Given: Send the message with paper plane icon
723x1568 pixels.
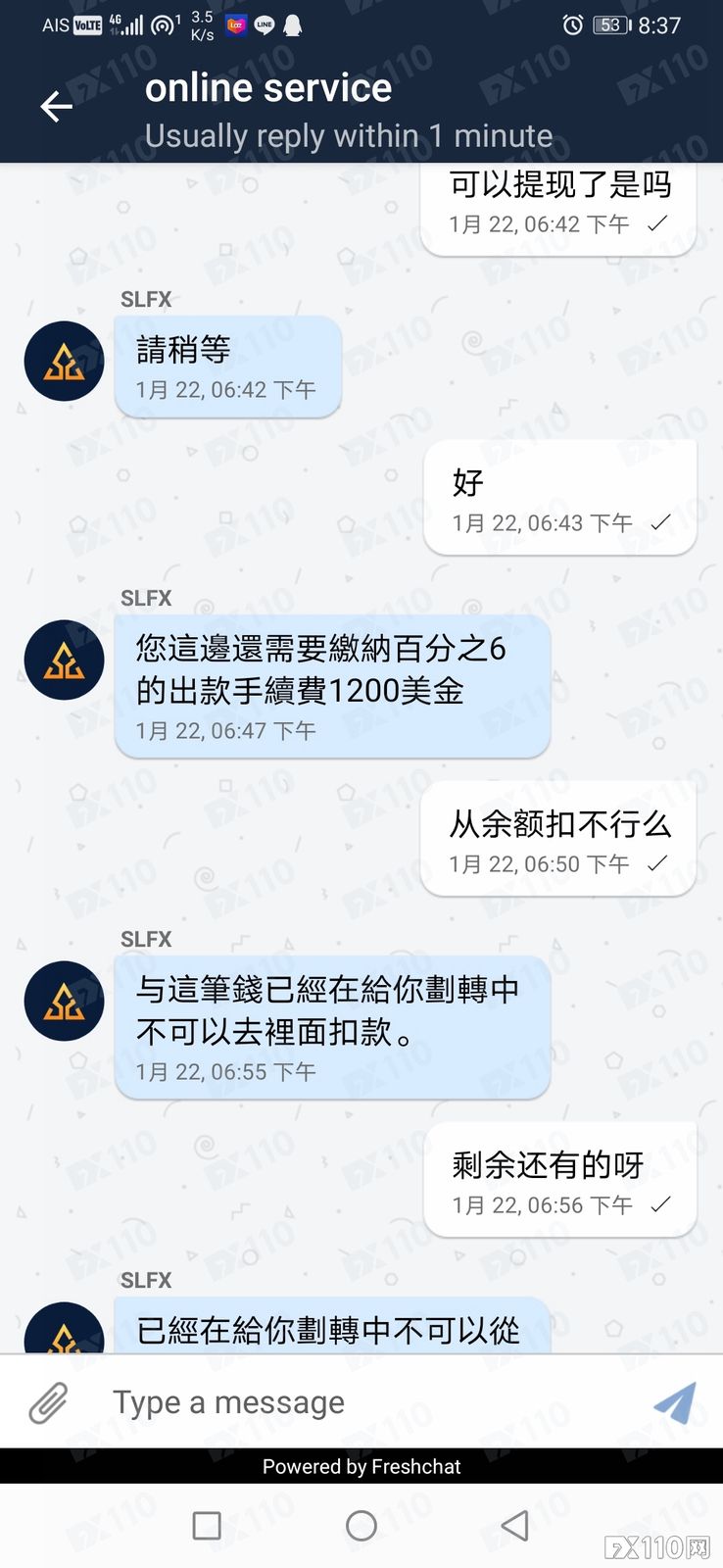Looking at the screenshot, I should (675, 1403).
